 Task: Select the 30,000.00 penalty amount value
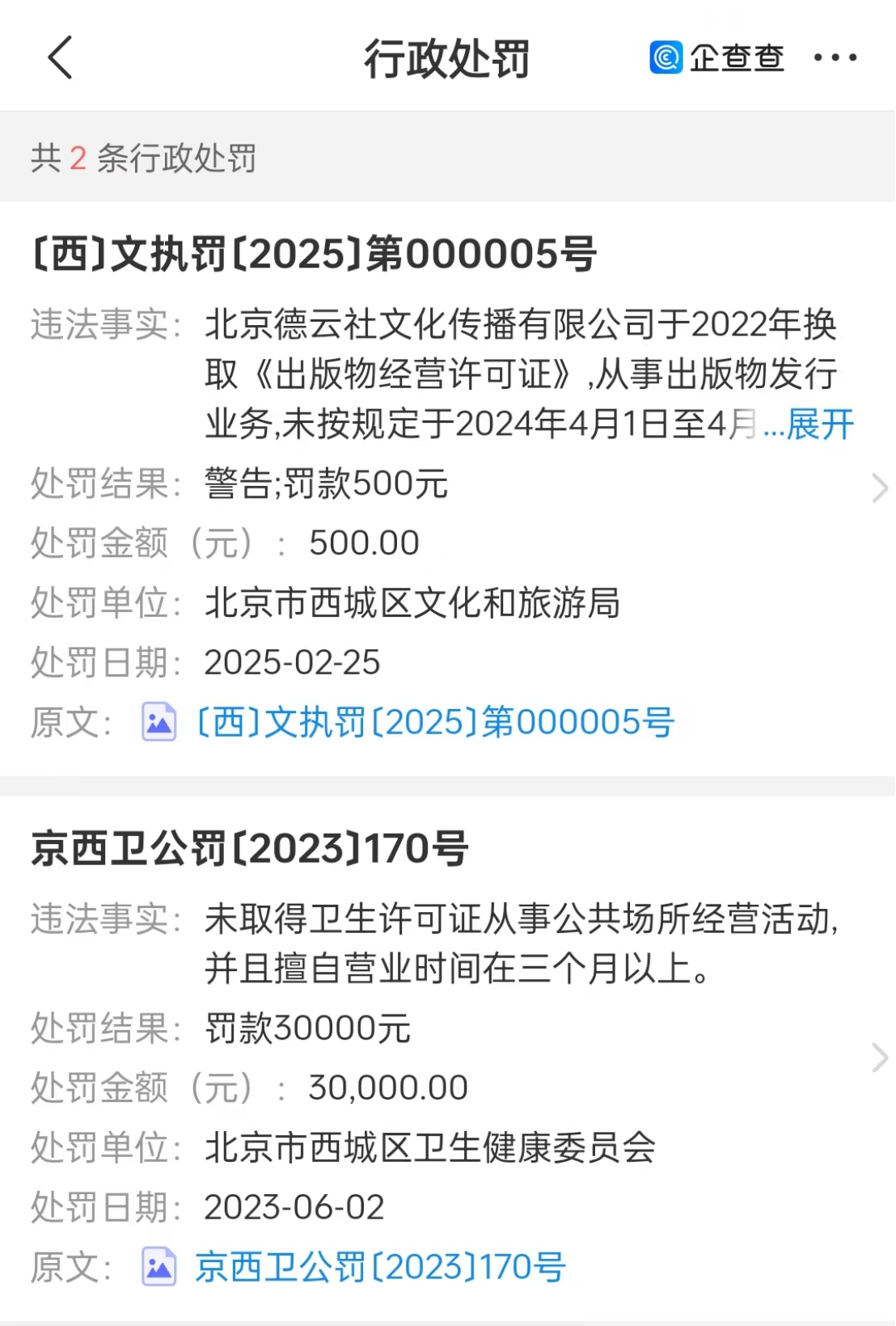pyautogui.click(x=388, y=1087)
